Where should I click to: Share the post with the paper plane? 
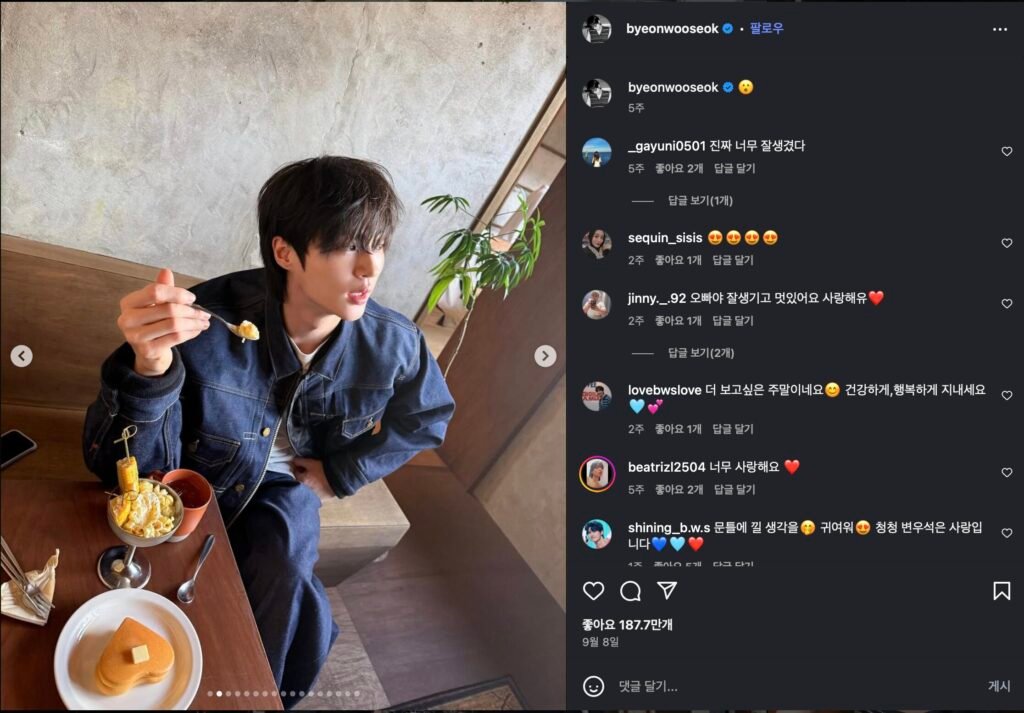click(x=667, y=591)
